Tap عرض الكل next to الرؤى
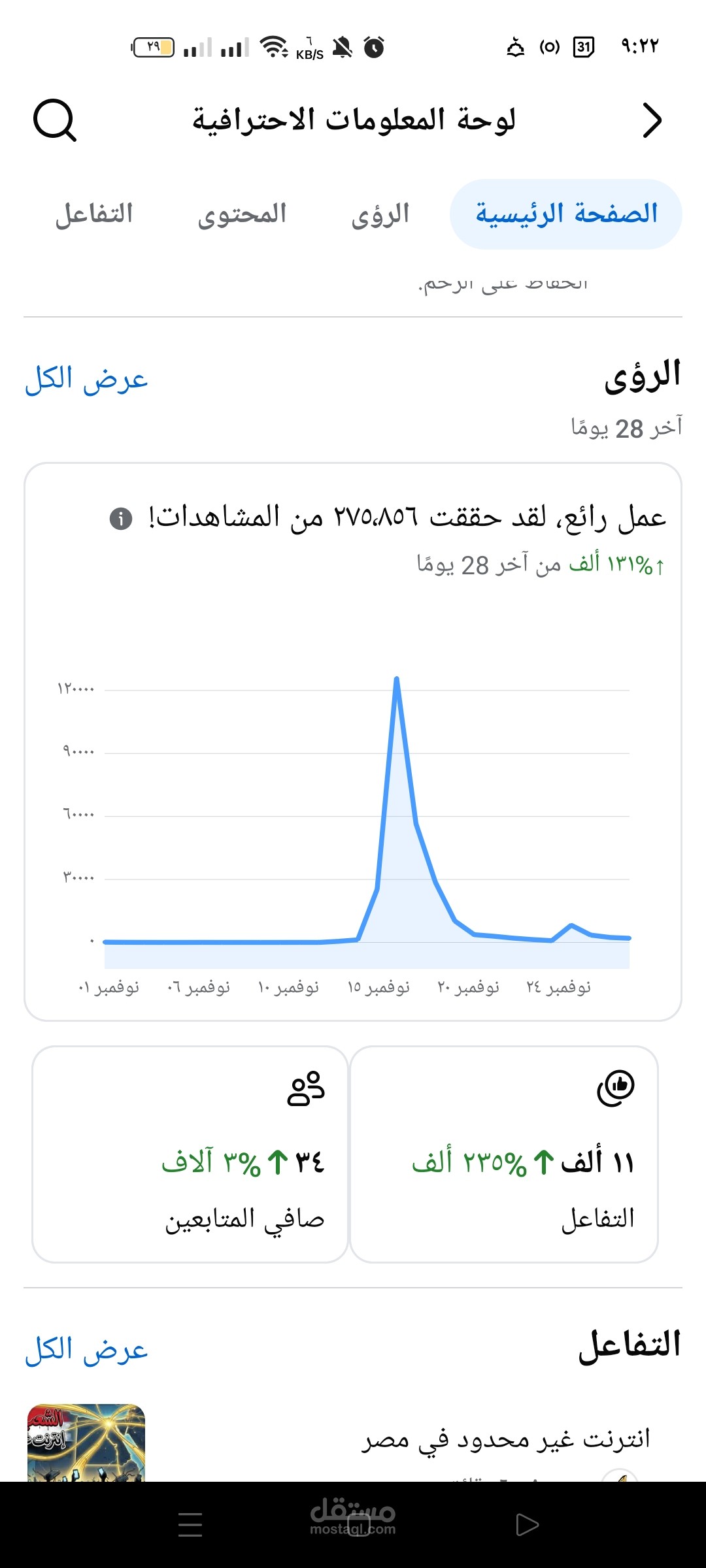 (86, 379)
